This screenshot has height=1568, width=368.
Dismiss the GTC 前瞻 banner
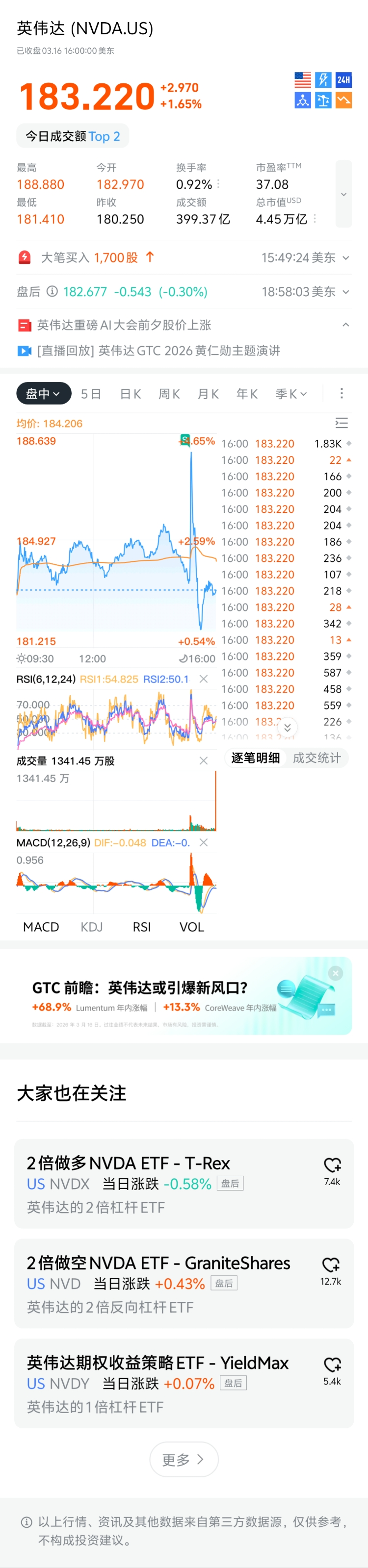(x=335, y=973)
